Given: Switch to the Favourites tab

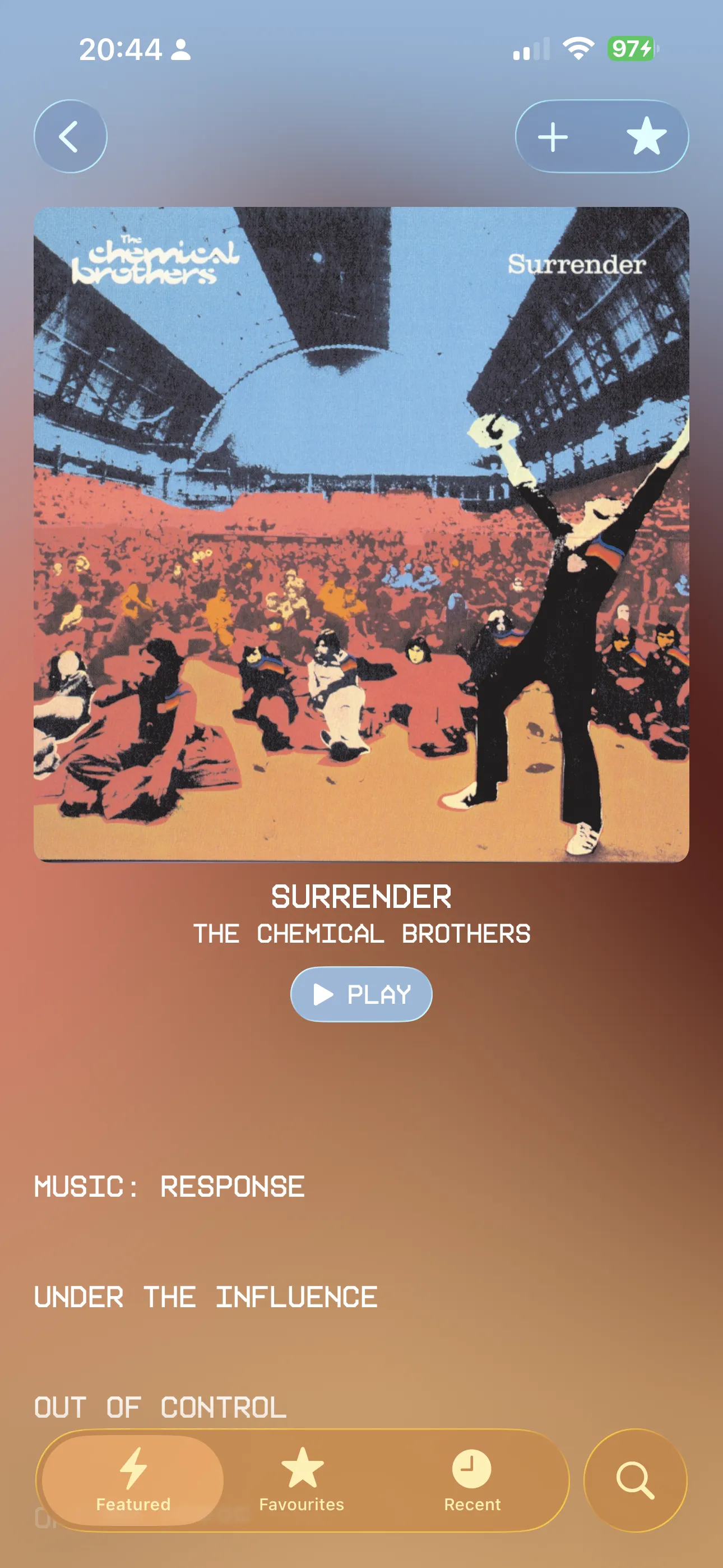Looking at the screenshot, I should point(302,1480).
